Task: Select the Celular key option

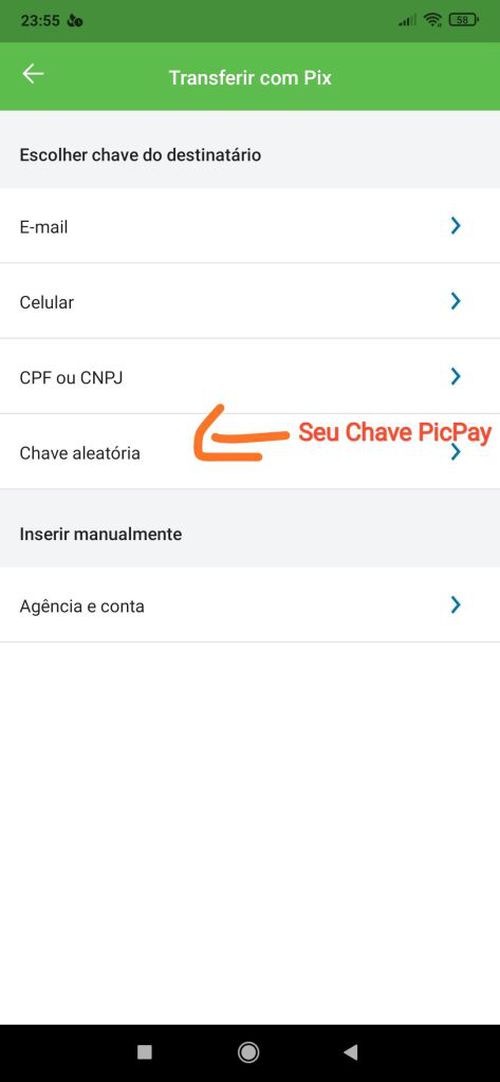Action: tap(250, 302)
